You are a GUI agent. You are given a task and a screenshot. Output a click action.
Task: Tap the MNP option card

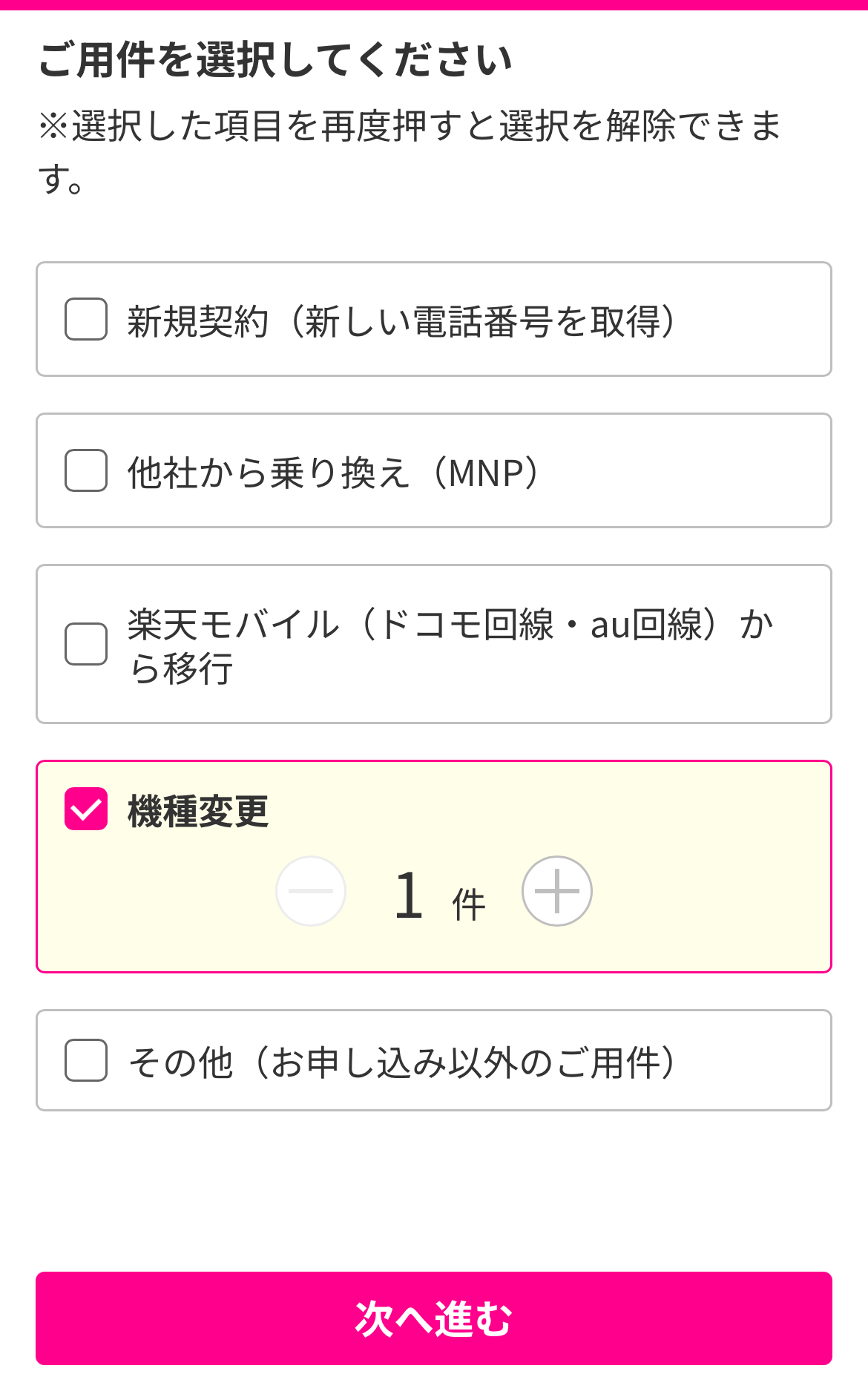(434, 469)
